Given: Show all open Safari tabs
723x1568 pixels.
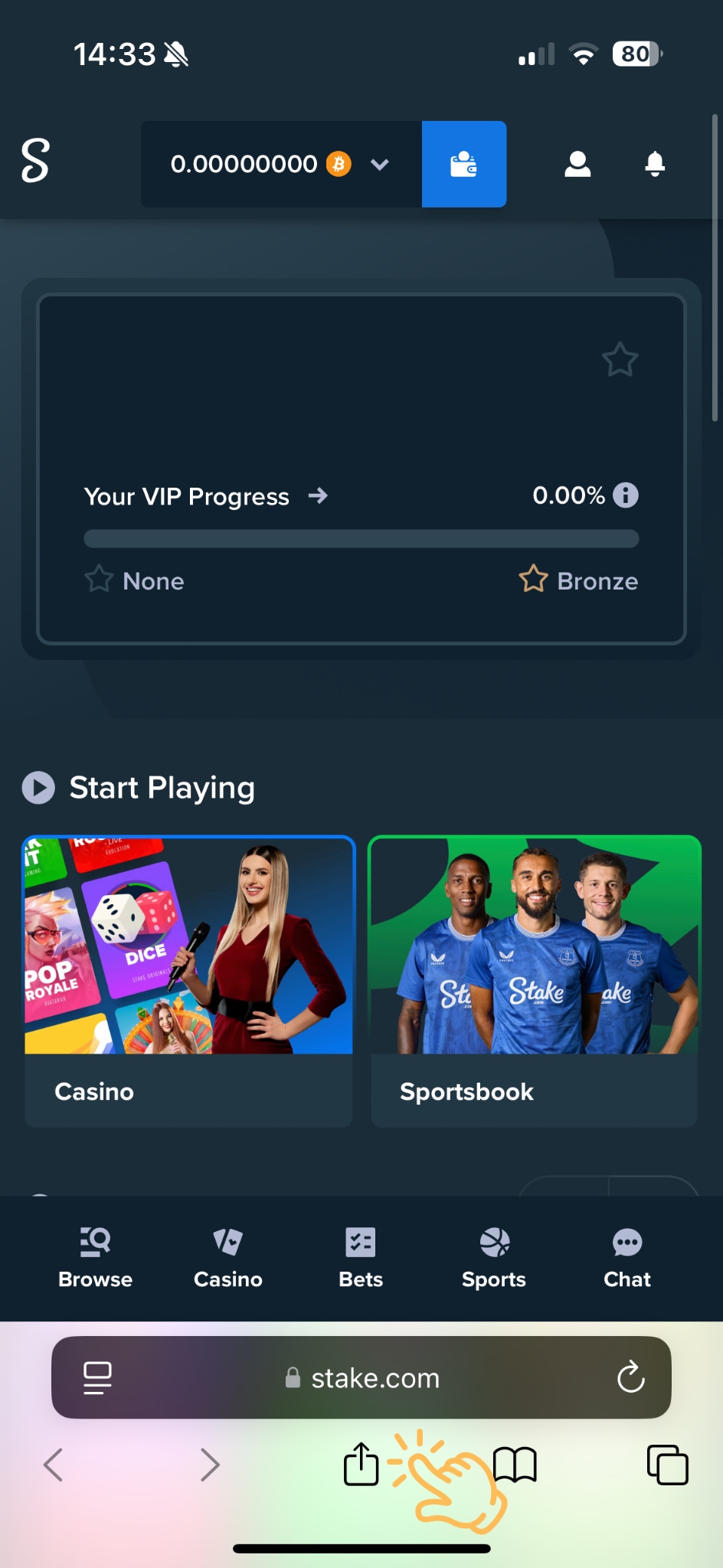Looking at the screenshot, I should pos(667,1464).
